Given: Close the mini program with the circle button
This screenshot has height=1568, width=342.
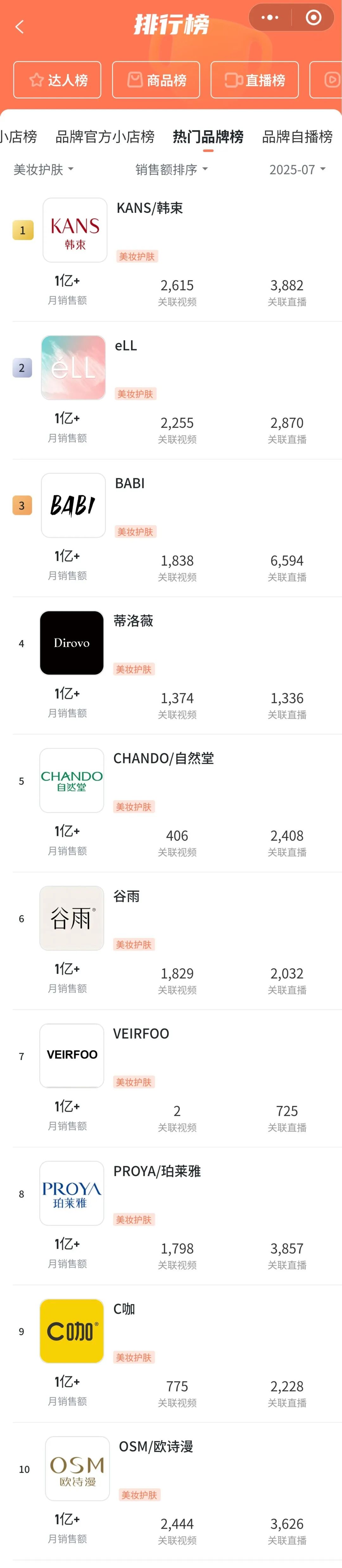Looking at the screenshot, I should coord(313,18).
